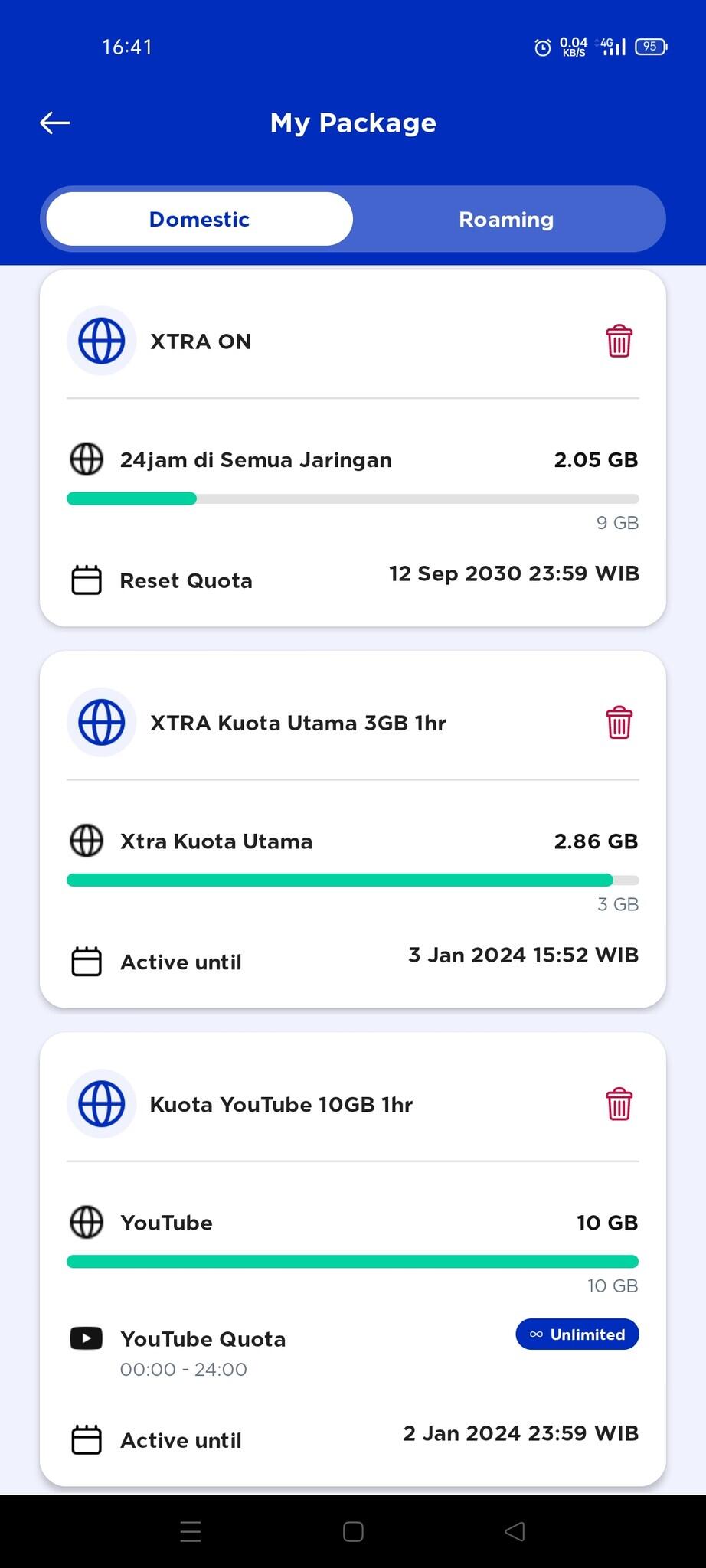Tap the globe icon beside XTRA ON

[x=101, y=341]
